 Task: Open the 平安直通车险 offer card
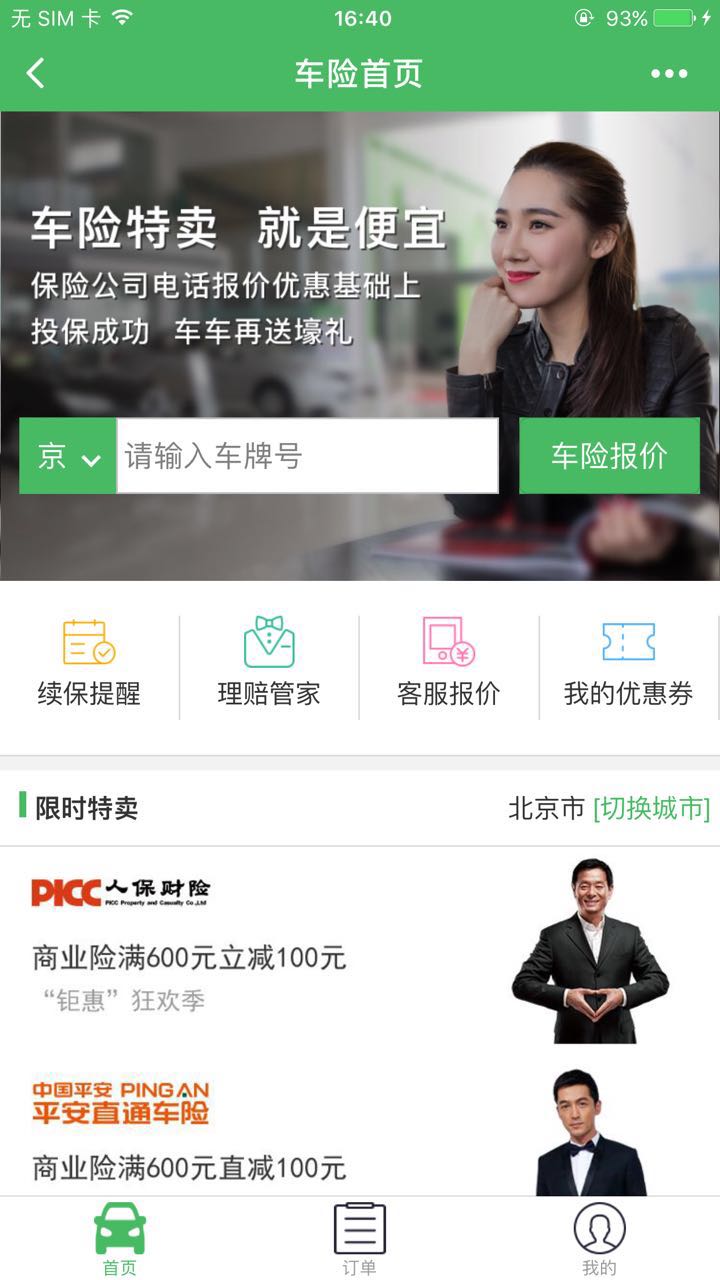tap(360, 1130)
